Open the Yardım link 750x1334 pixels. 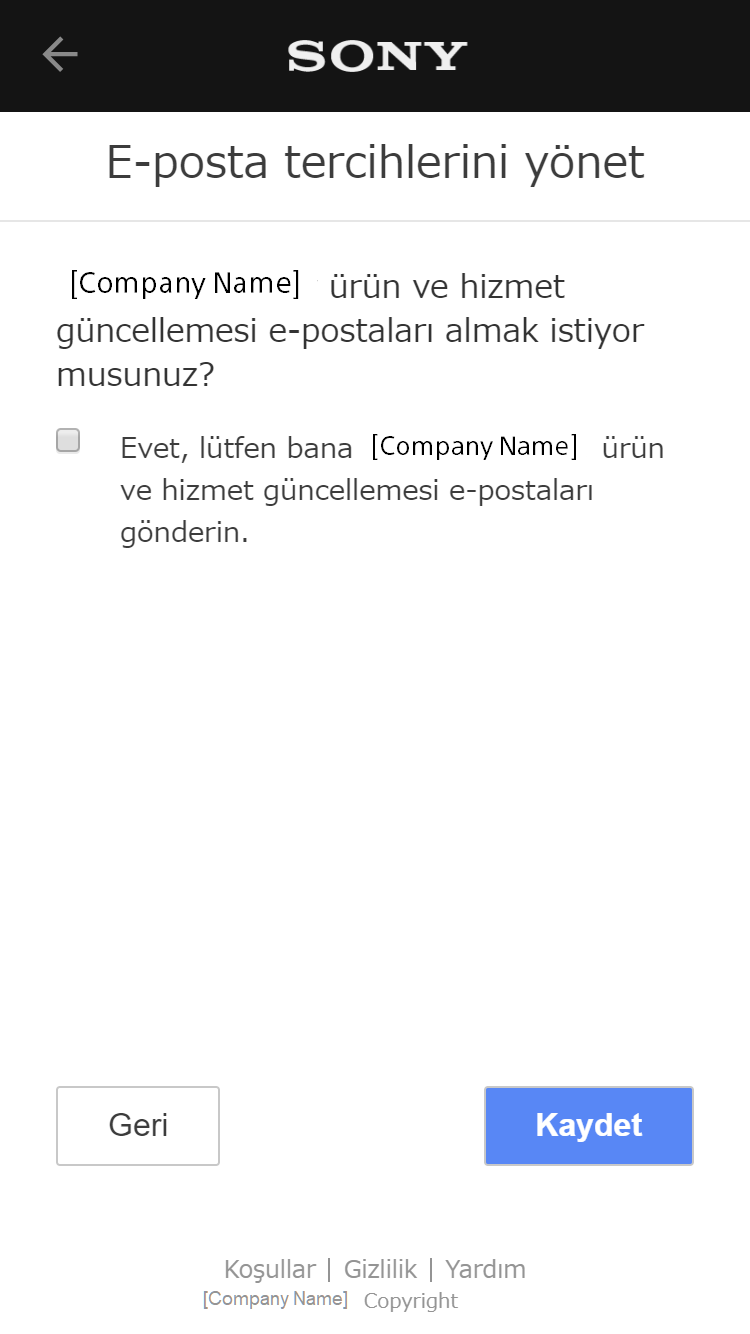click(x=485, y=1269)
